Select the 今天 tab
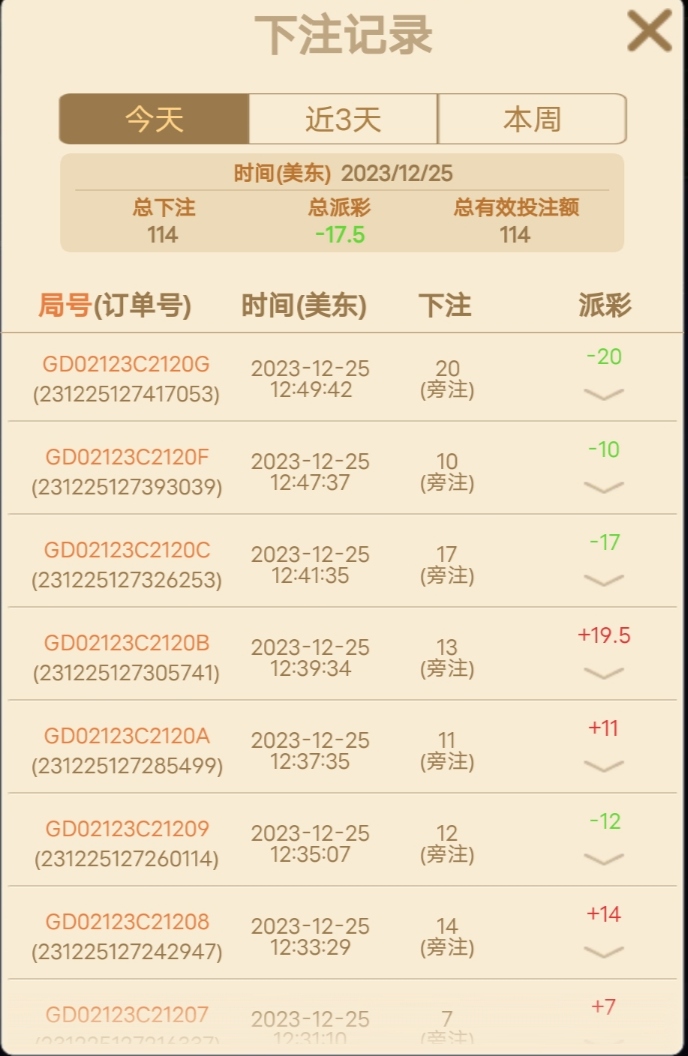688x1056 pixels. (x=154, y=119)
